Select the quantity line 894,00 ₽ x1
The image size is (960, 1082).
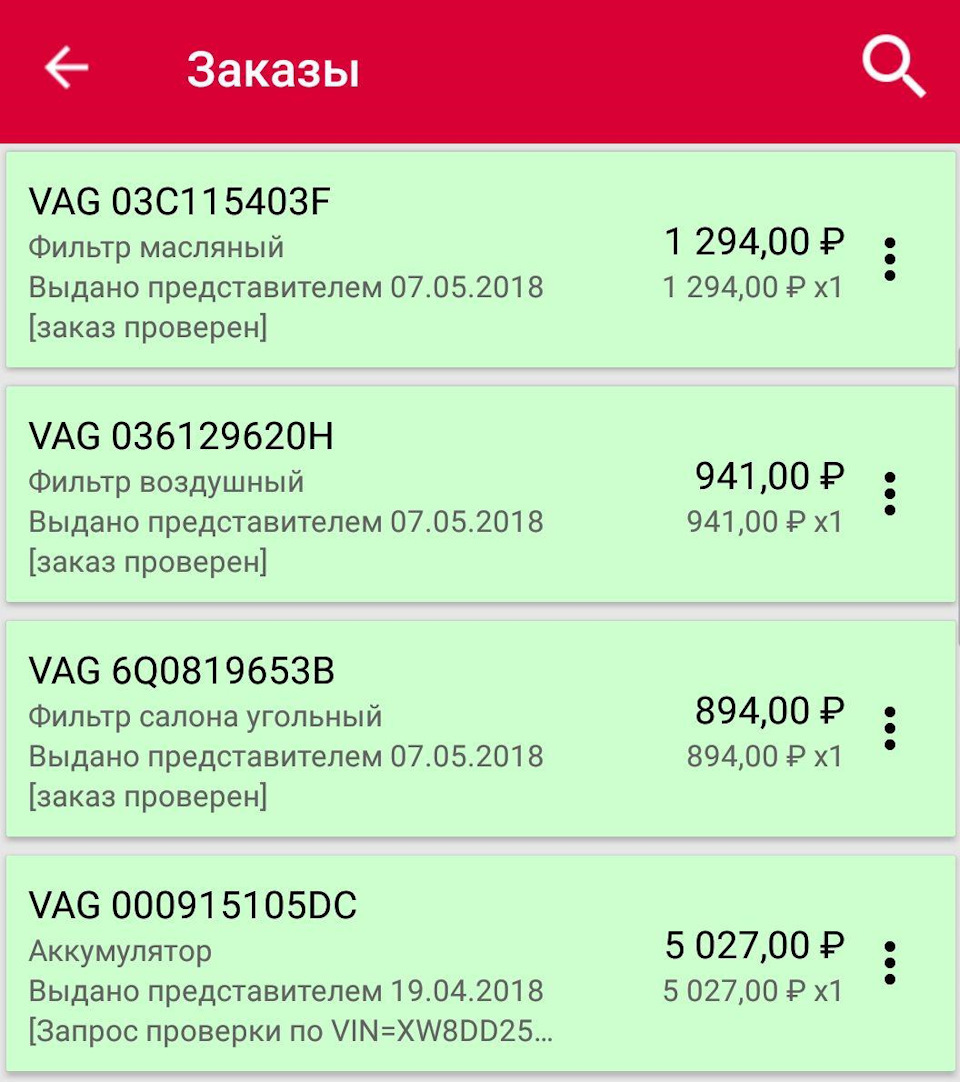pyautogui.click(x=765, y=754)
